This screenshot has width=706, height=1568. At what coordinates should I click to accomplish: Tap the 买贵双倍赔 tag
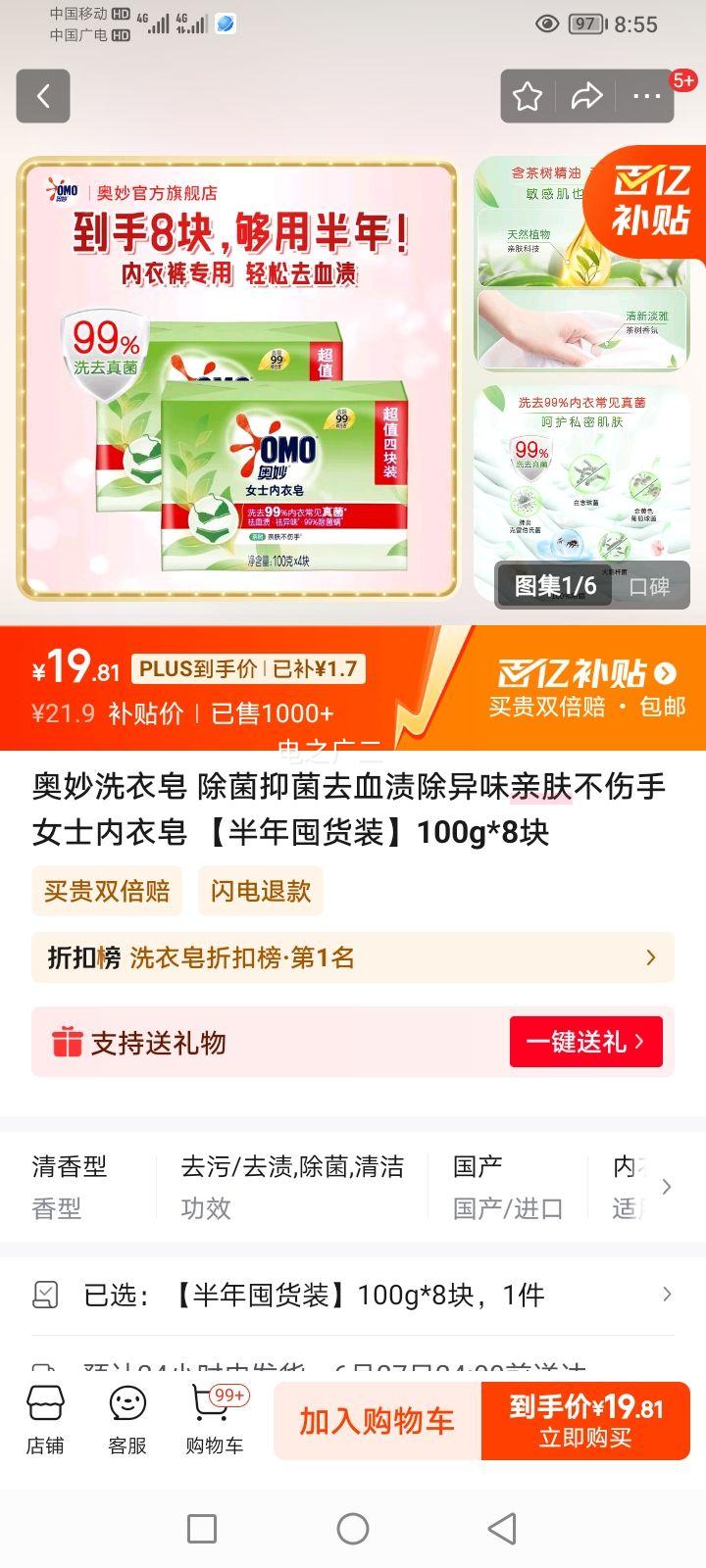tap(107, 891)
